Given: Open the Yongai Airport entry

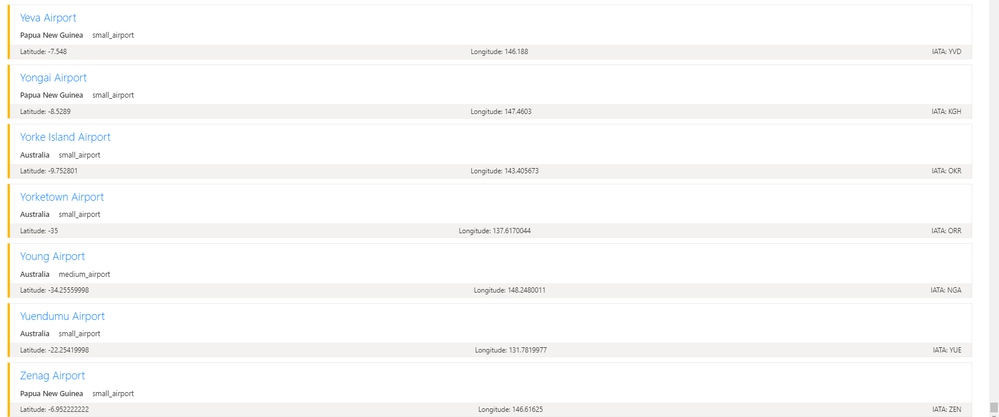Looking at the screenshot, I should (x=53, y=78).
